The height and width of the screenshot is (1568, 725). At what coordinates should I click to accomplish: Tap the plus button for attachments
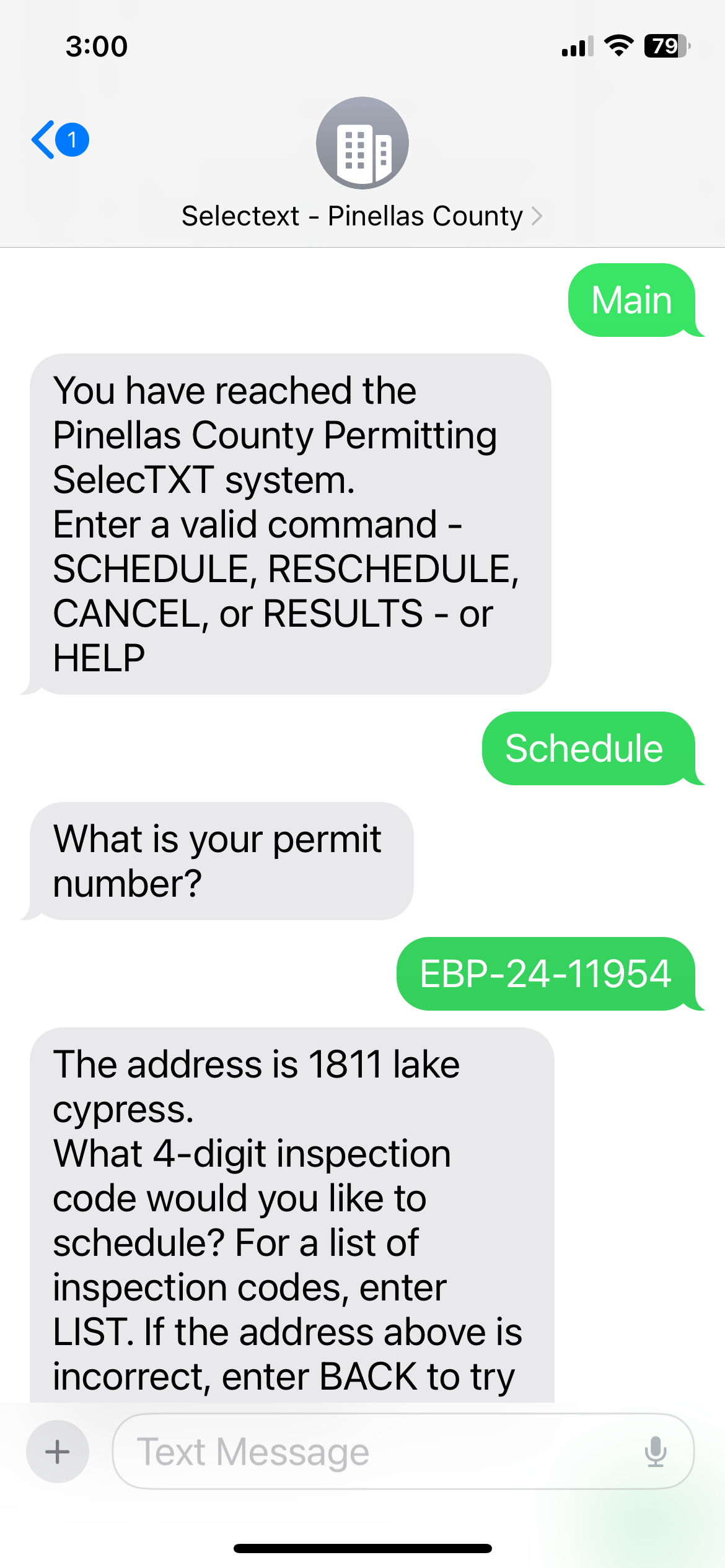point(58,1452)
